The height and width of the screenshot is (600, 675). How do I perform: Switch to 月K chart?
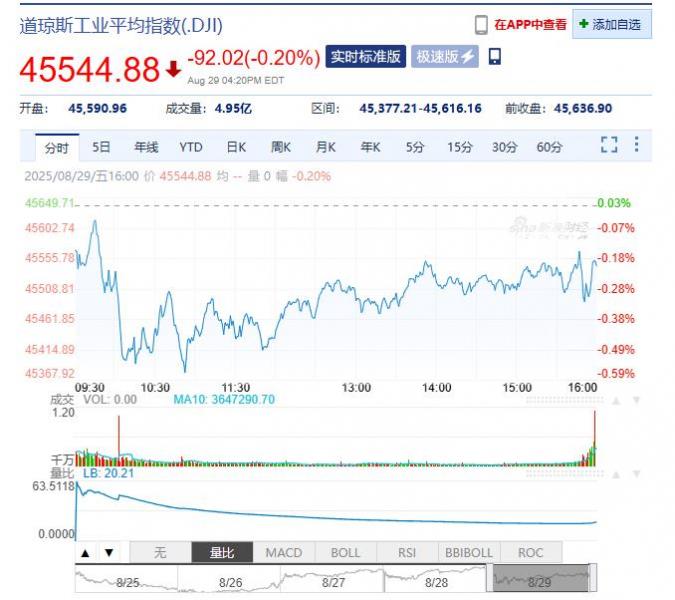[325, 147]
